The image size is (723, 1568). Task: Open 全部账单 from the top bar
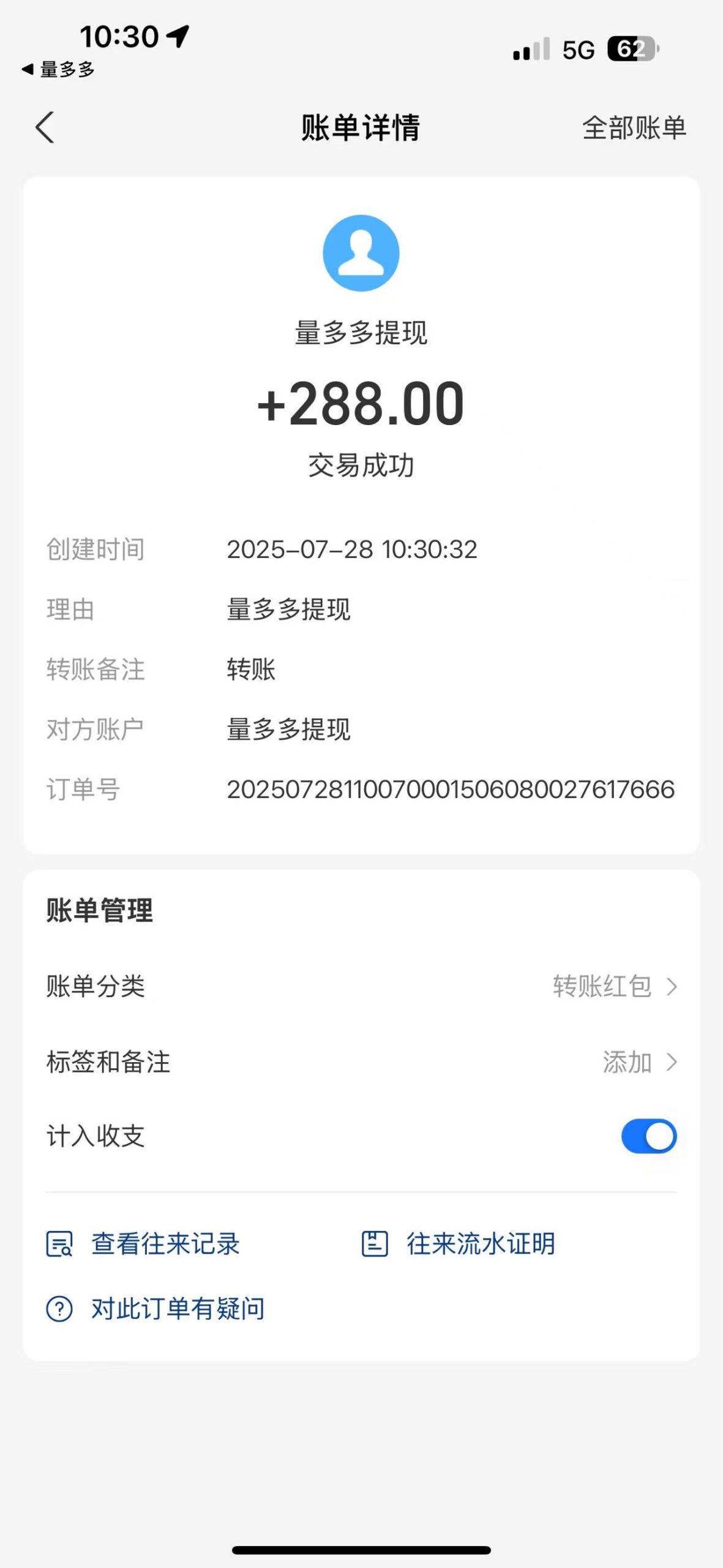point(635,129)
